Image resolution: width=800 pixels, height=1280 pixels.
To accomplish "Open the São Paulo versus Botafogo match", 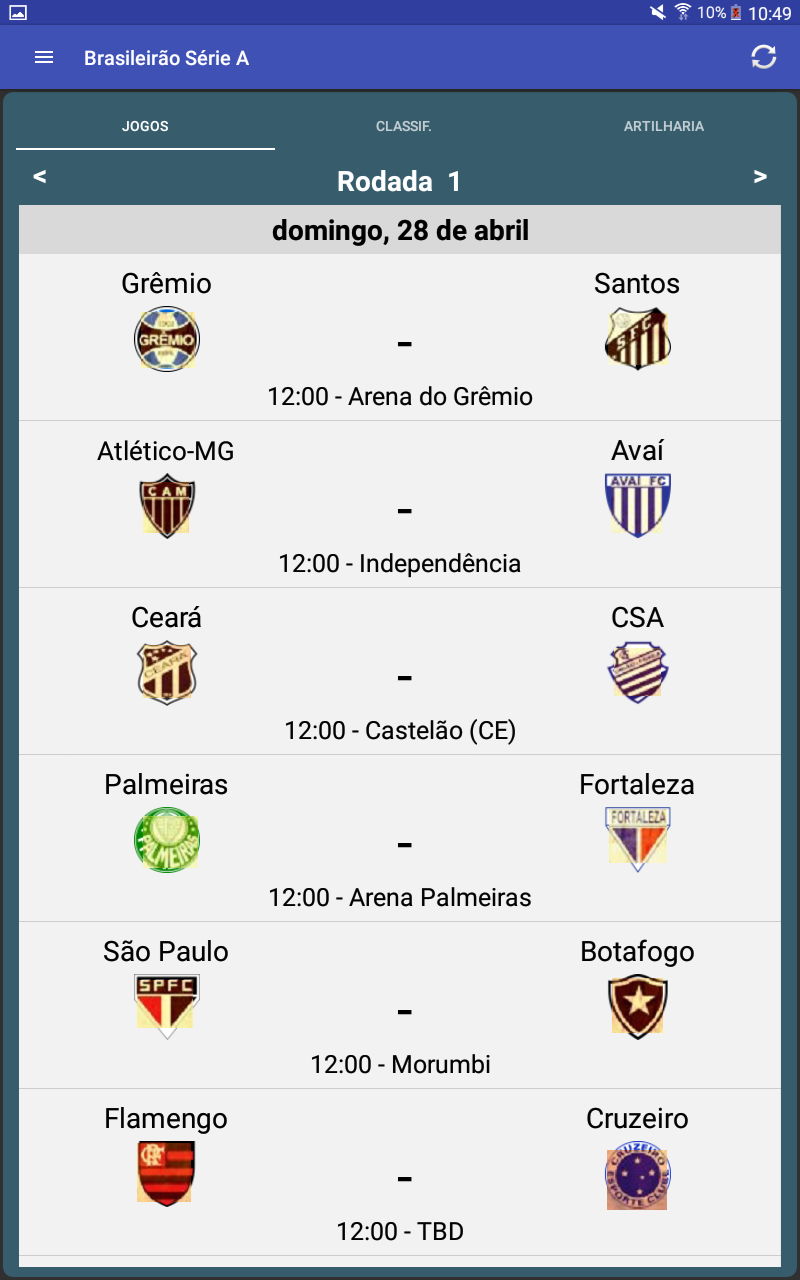I will [x=400, y=1005].
